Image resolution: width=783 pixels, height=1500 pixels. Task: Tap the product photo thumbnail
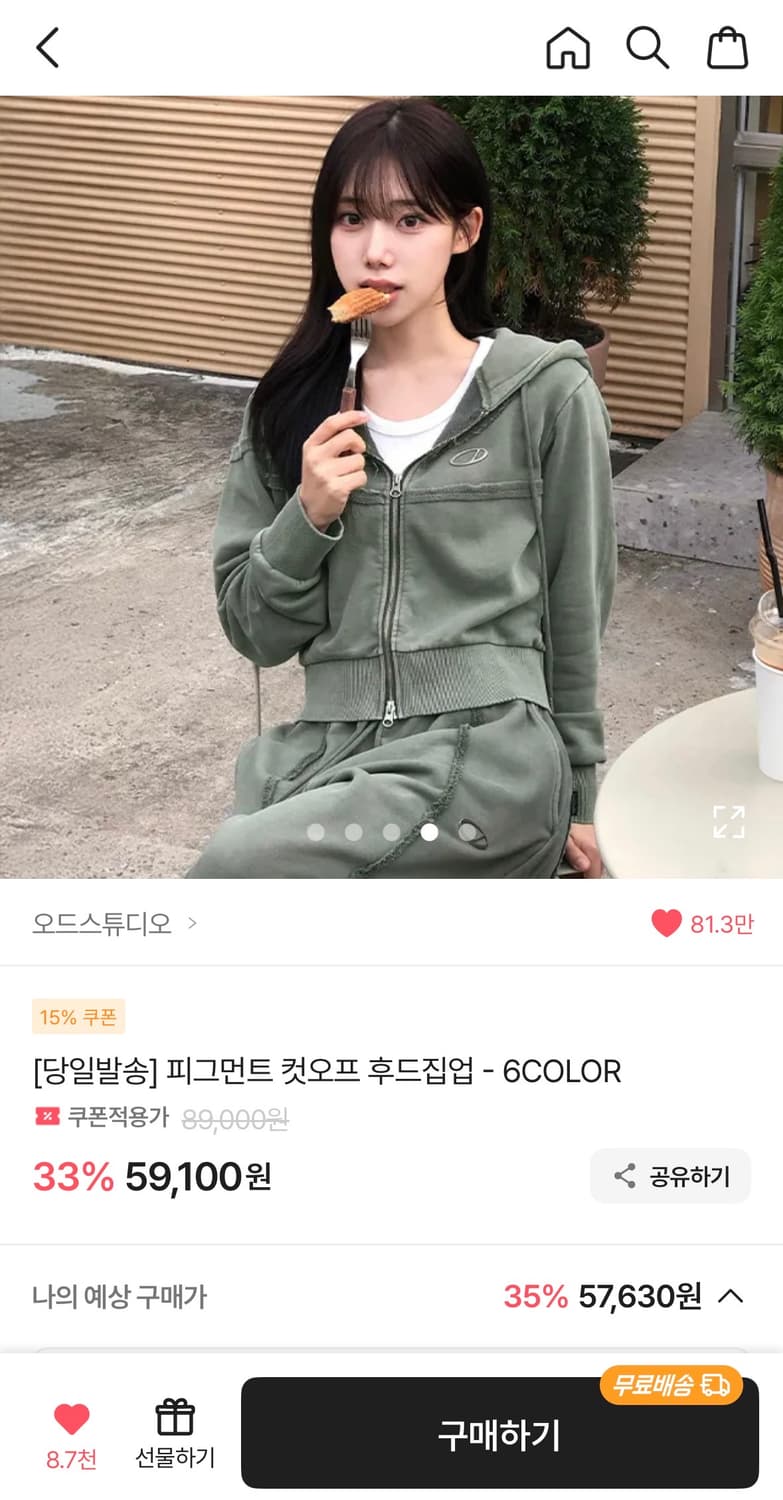[390, 480]
